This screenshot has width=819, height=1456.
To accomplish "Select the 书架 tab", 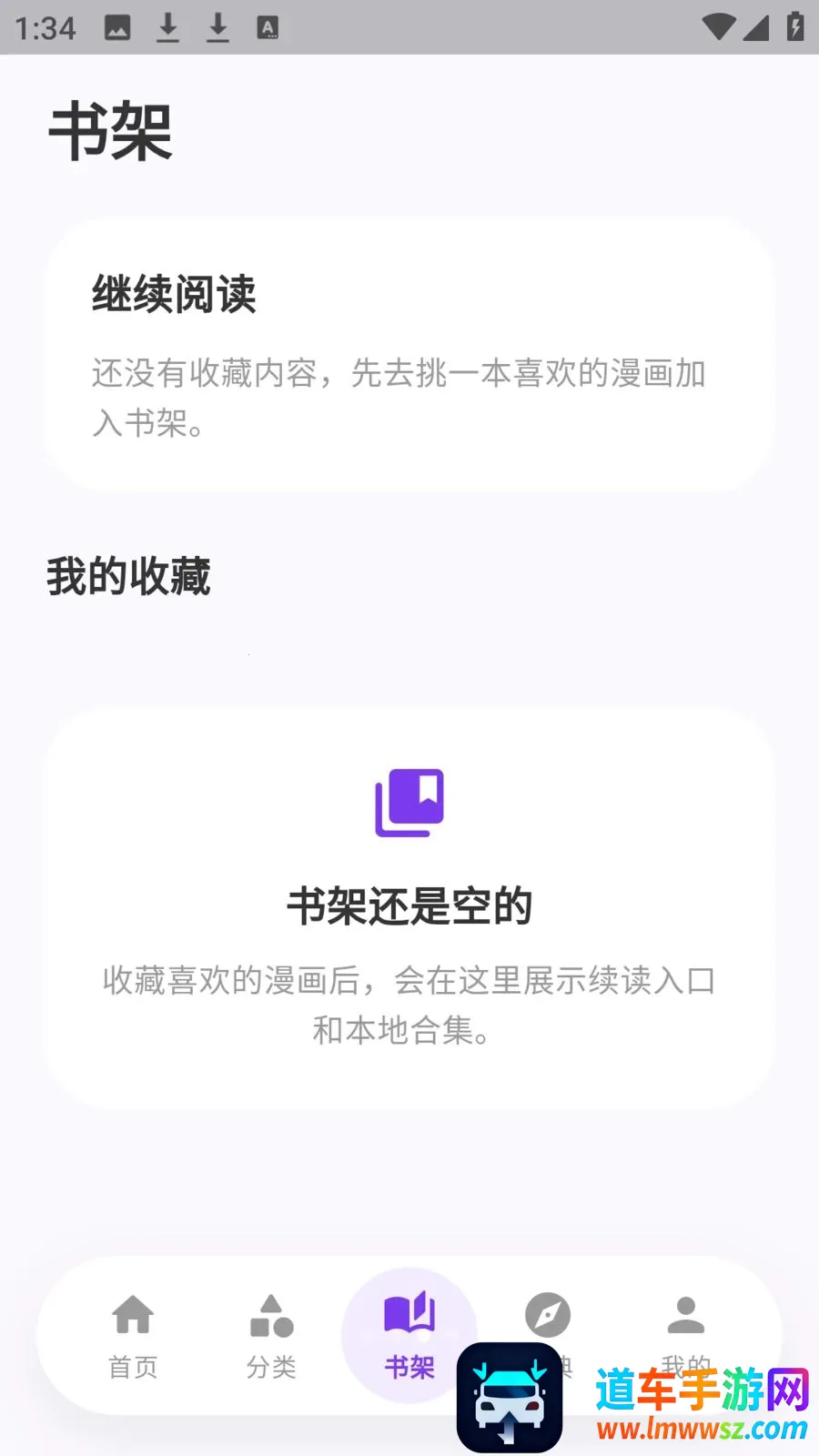I will pos(409,1336).
